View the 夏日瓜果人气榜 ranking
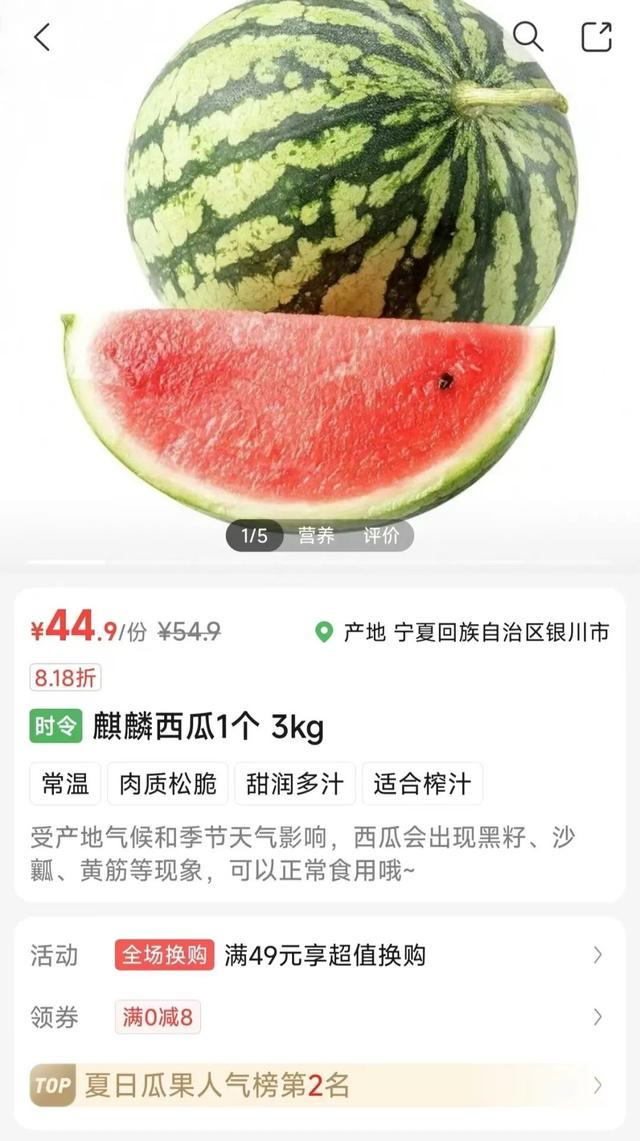 [320, 1085]
